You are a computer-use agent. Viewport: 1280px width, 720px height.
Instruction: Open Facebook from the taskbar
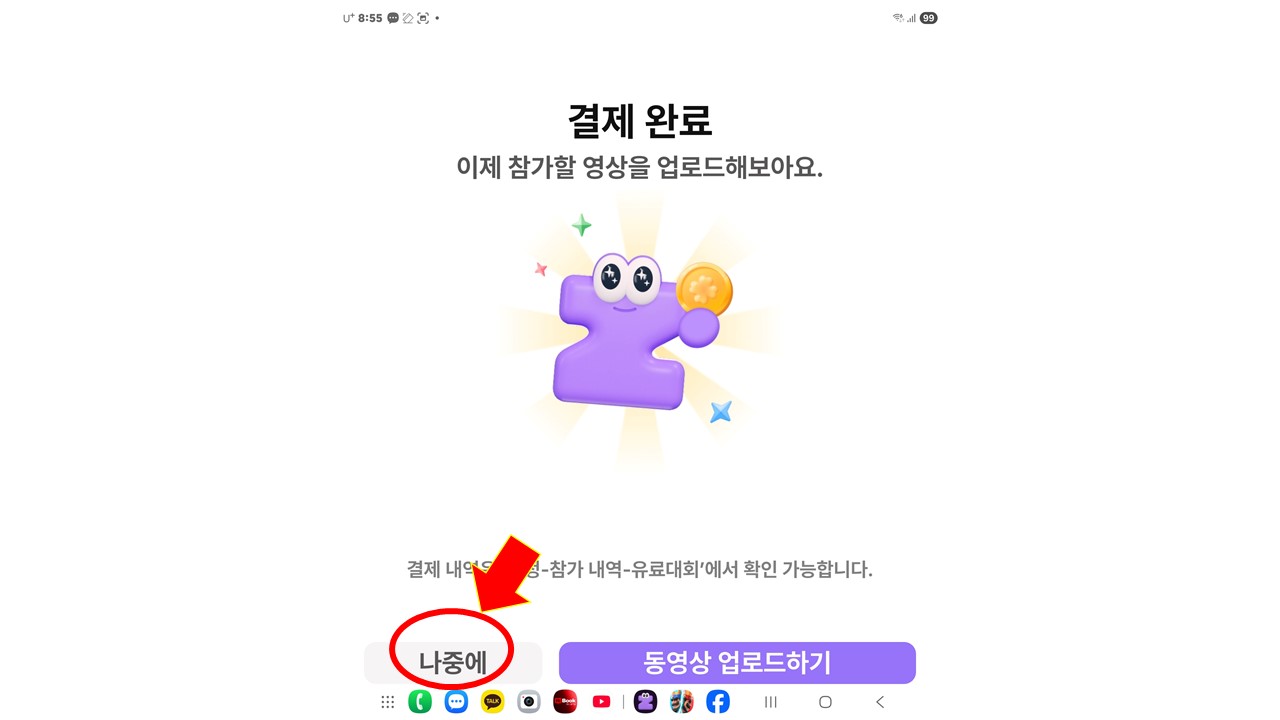718,702
